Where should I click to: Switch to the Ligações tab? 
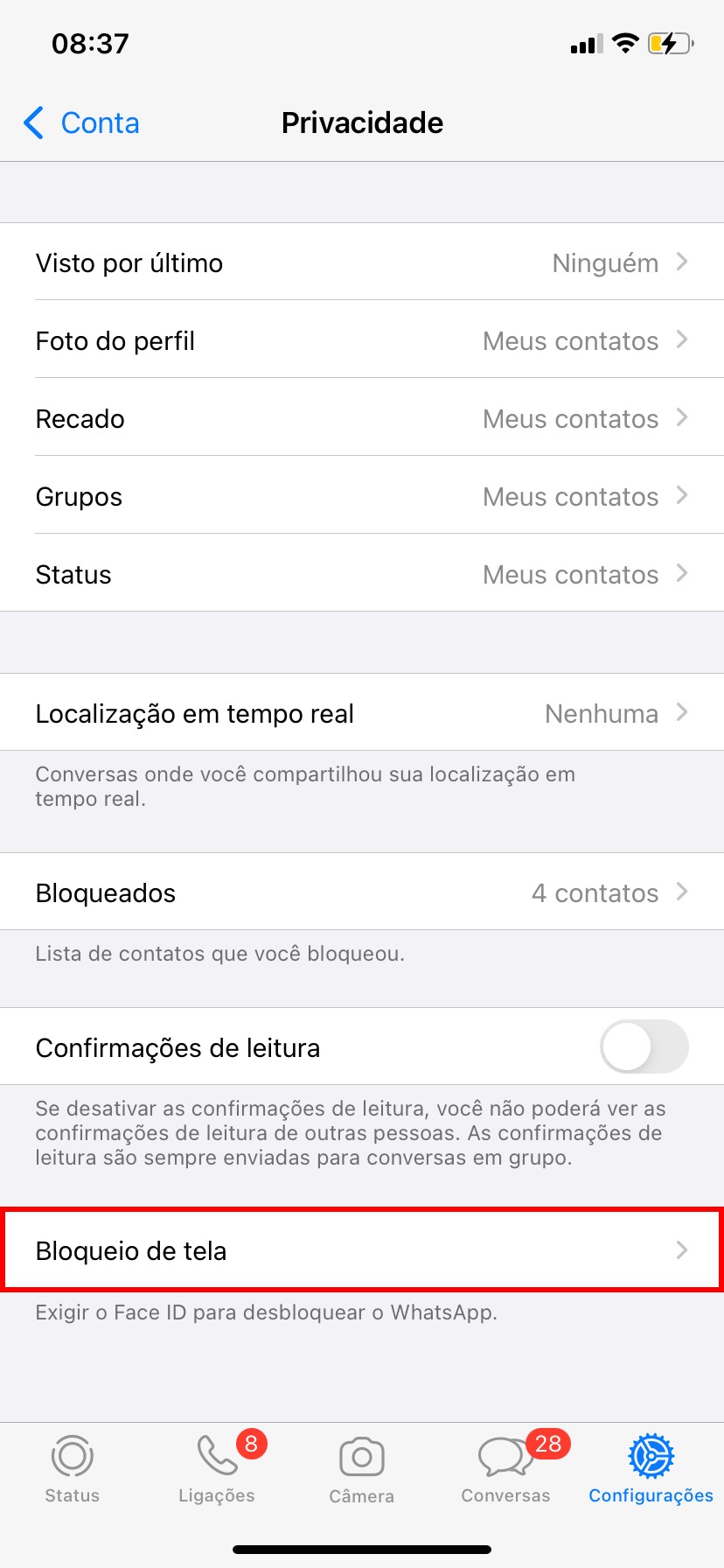click(217, 1470)
